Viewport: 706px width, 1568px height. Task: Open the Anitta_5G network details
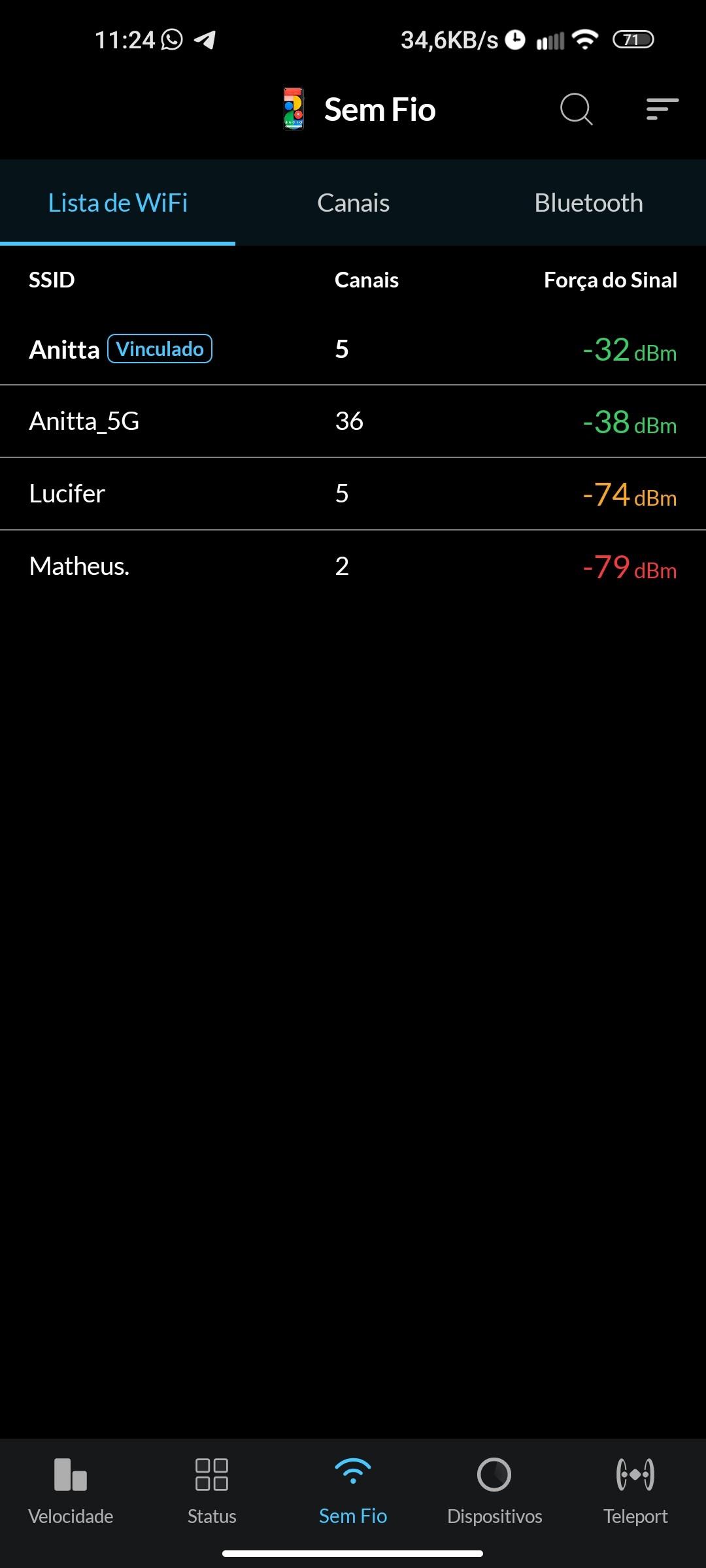click(x=353, y=421)
